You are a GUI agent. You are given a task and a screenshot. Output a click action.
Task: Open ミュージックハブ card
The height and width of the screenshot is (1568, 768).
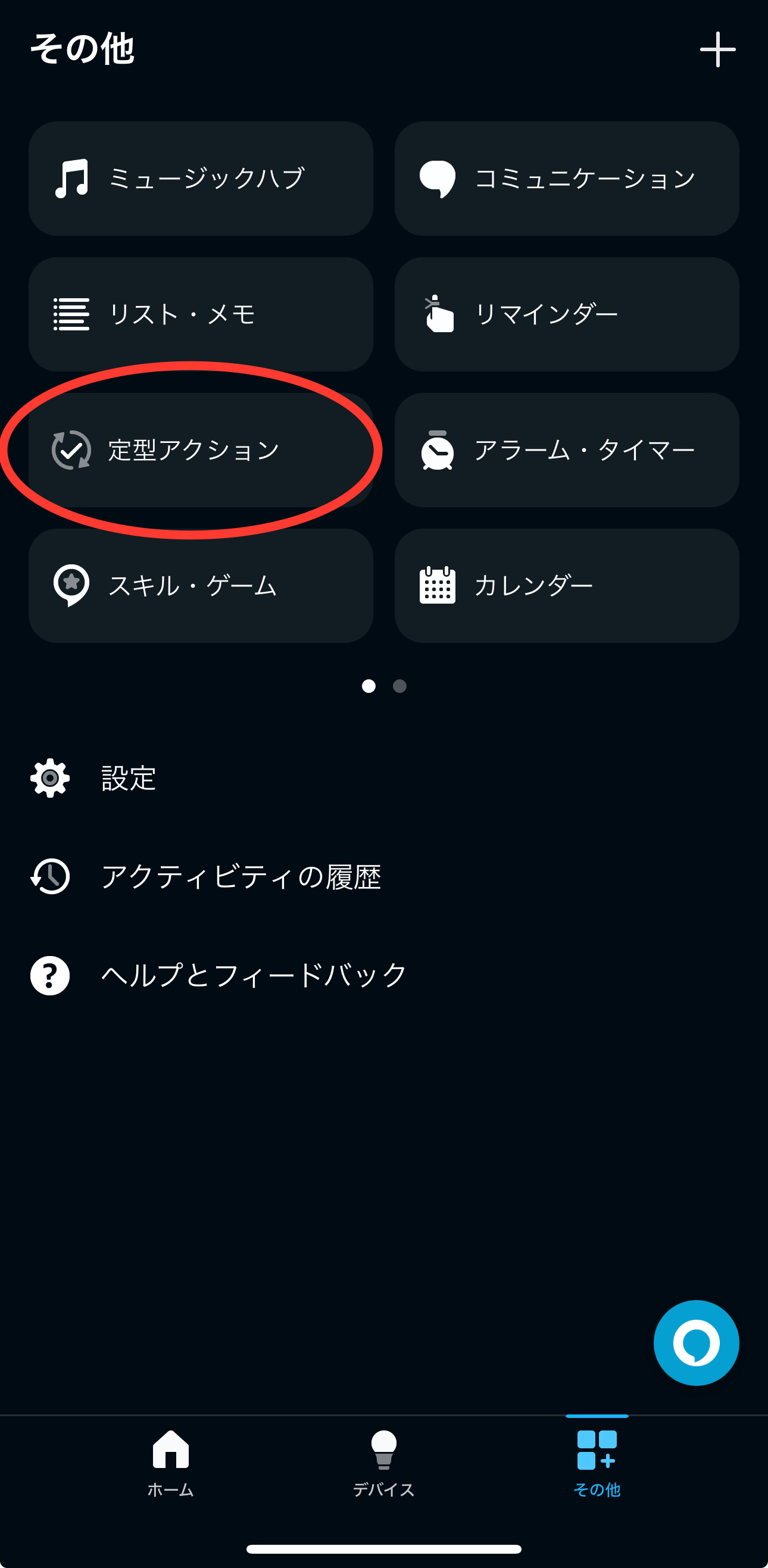coord(201,179)
